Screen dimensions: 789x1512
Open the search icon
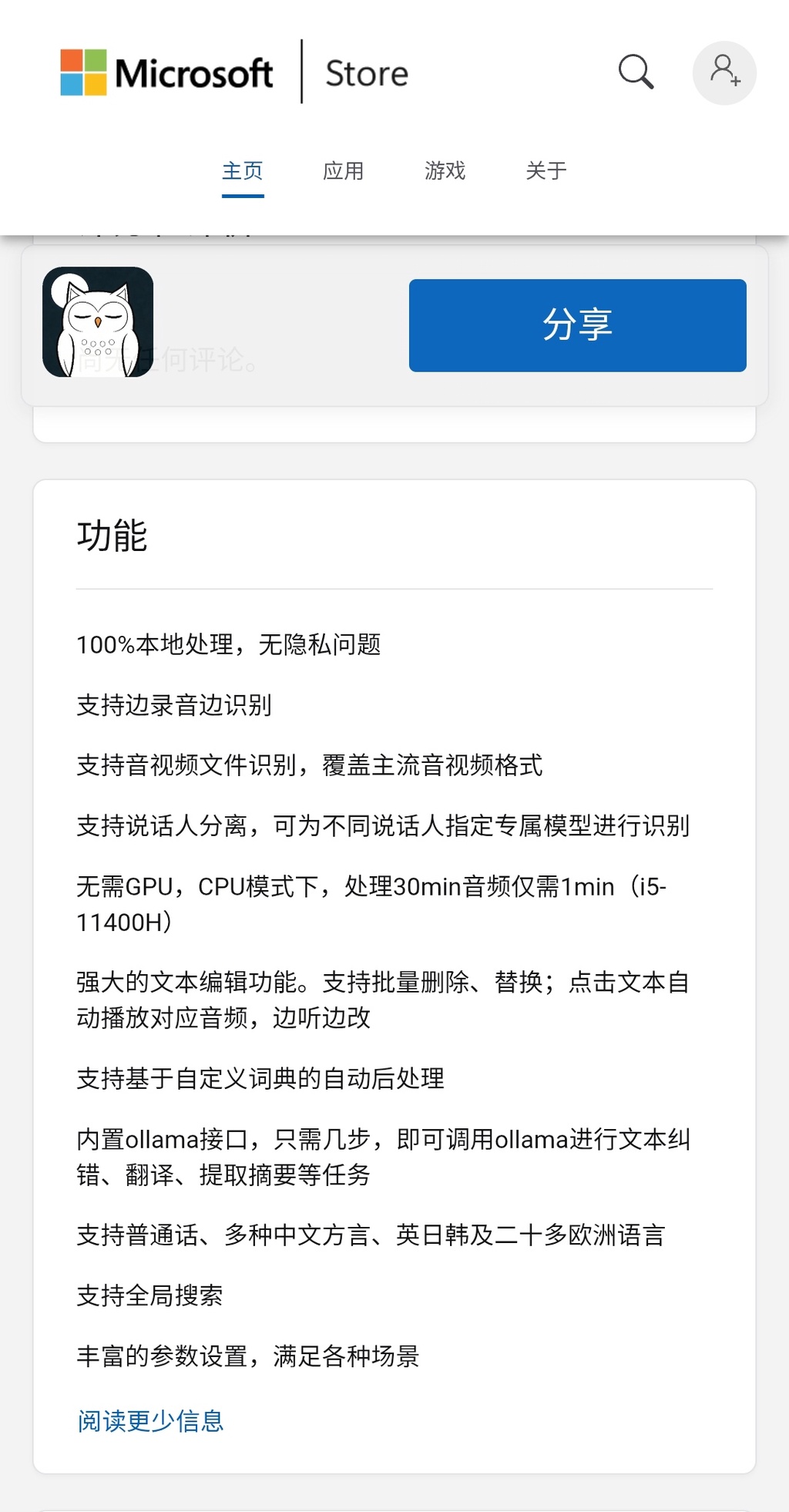(x=636, y=72)
